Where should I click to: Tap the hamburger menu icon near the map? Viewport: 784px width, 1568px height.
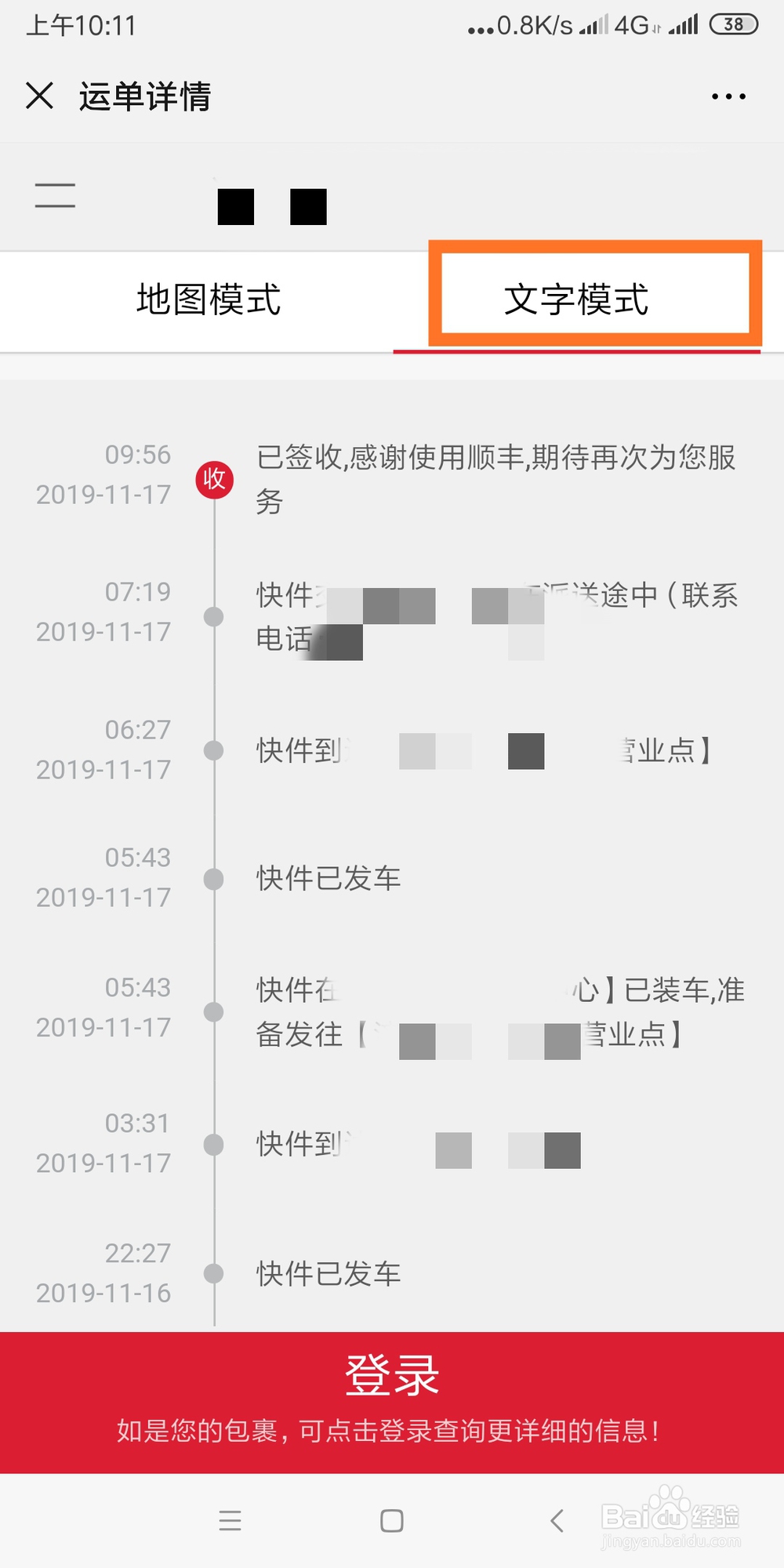(x=55, y=196)
